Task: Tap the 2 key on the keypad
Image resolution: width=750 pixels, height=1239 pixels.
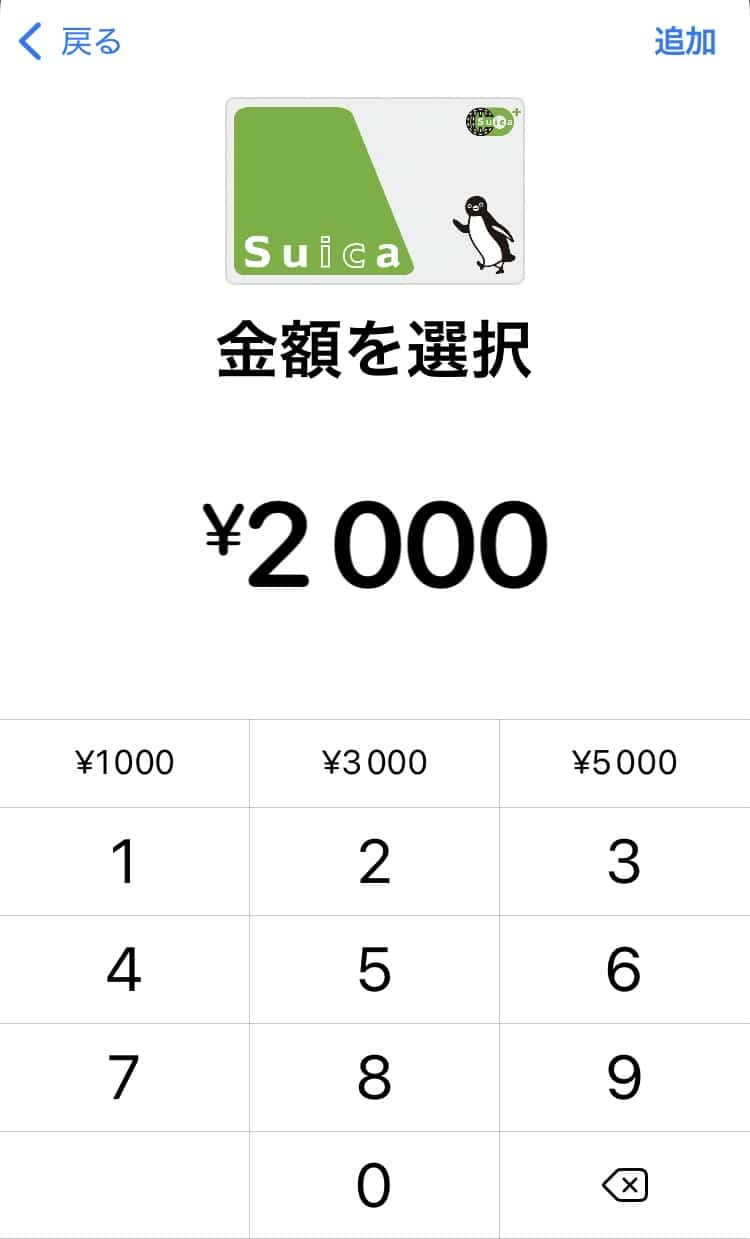Action: click(x=375, y=862)
